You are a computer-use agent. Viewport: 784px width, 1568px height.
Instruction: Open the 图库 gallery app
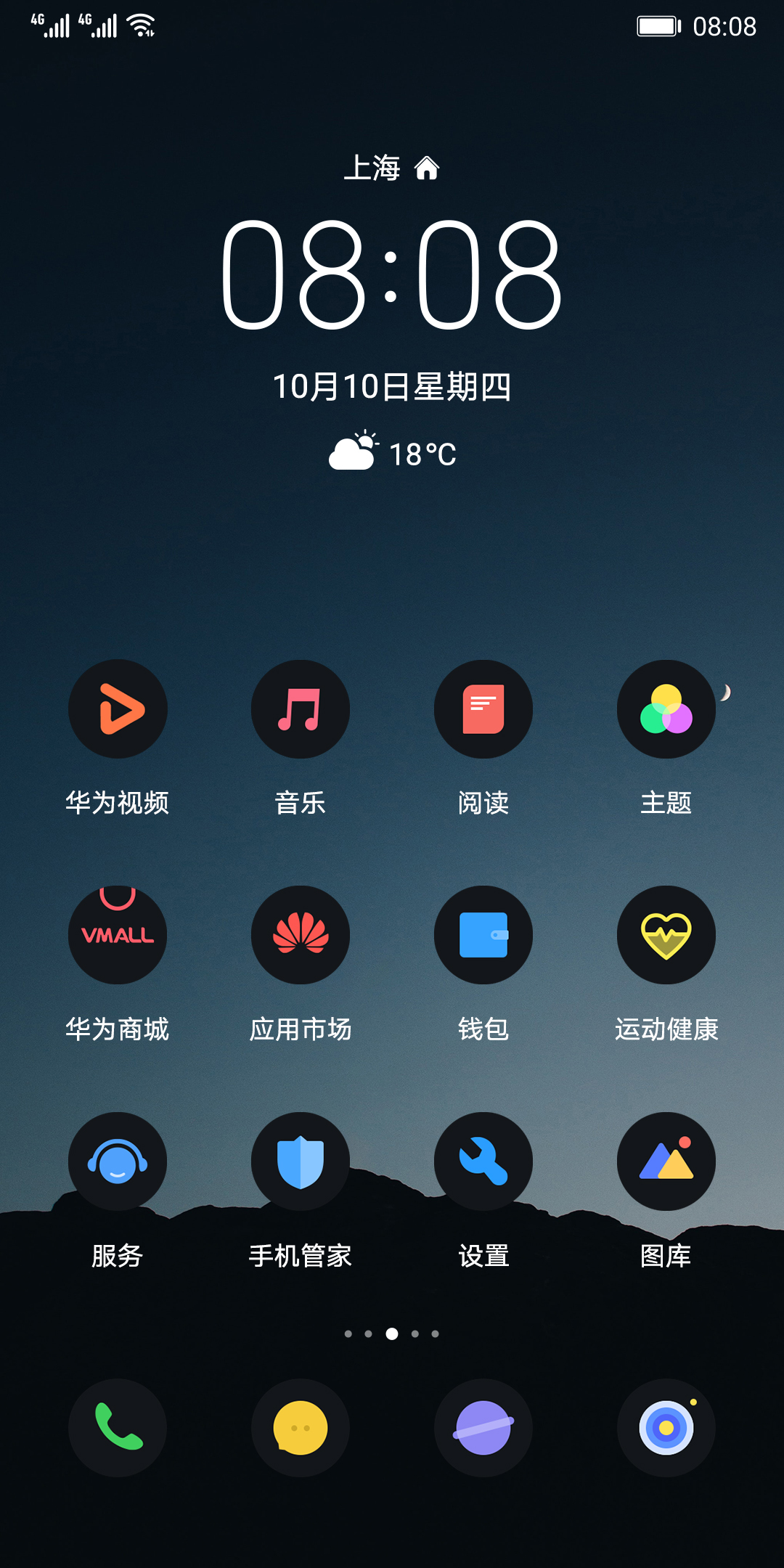tap(666, 1161)
